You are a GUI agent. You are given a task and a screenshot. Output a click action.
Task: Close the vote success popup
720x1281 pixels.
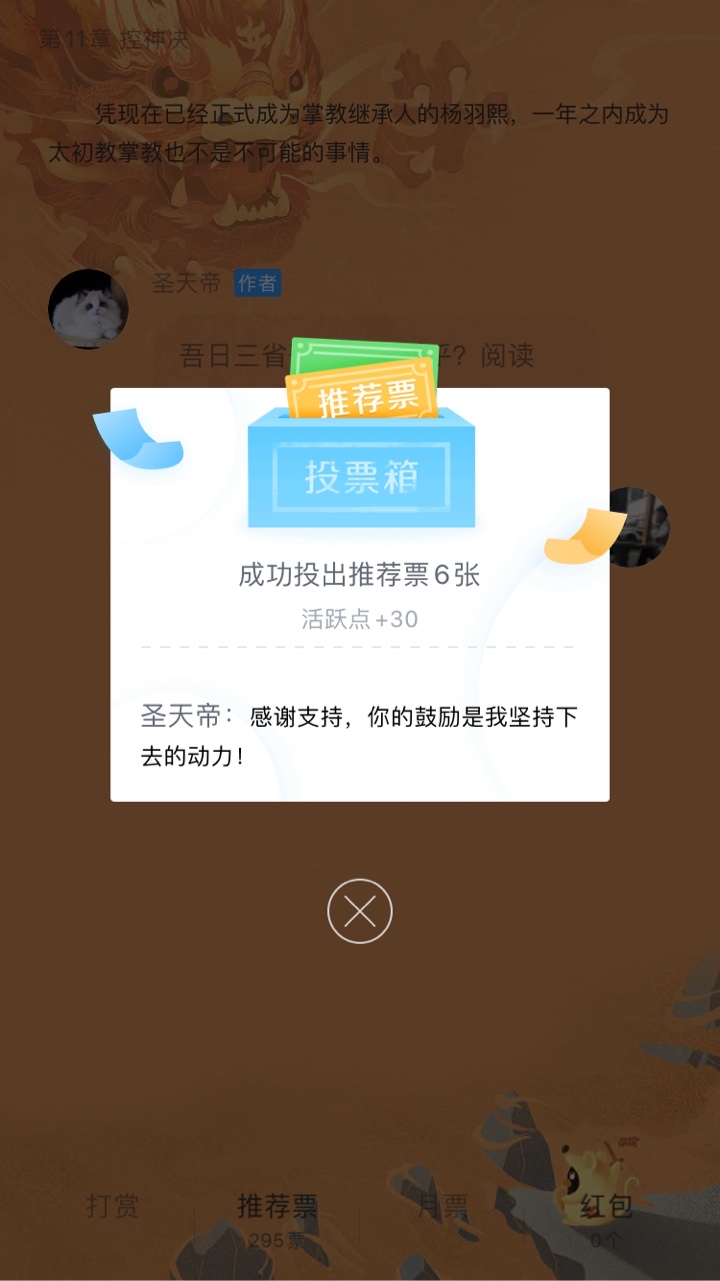(360, 911)
